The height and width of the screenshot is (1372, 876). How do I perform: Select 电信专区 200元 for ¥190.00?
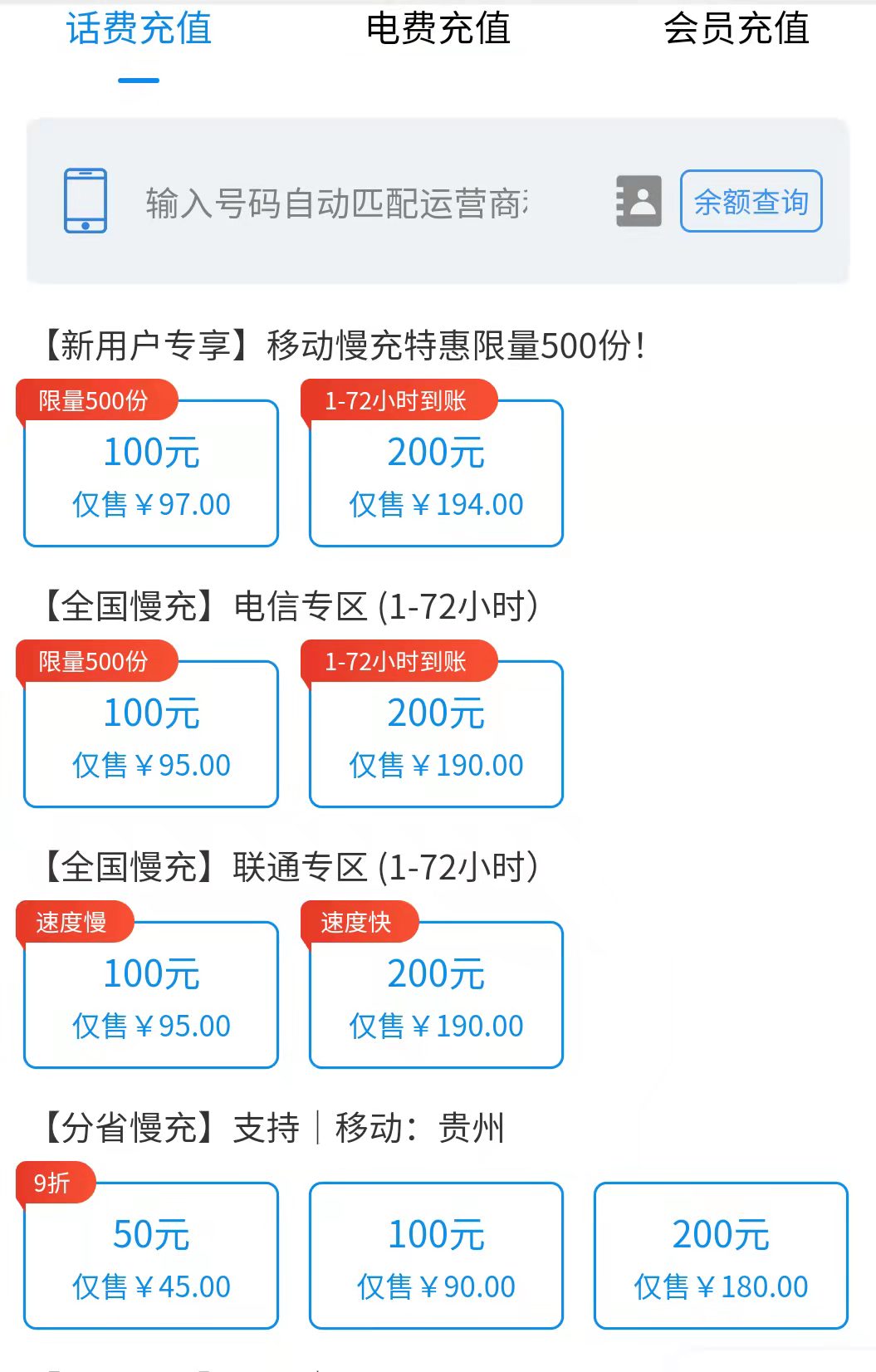pyautogui.click(x=436, y=735)
